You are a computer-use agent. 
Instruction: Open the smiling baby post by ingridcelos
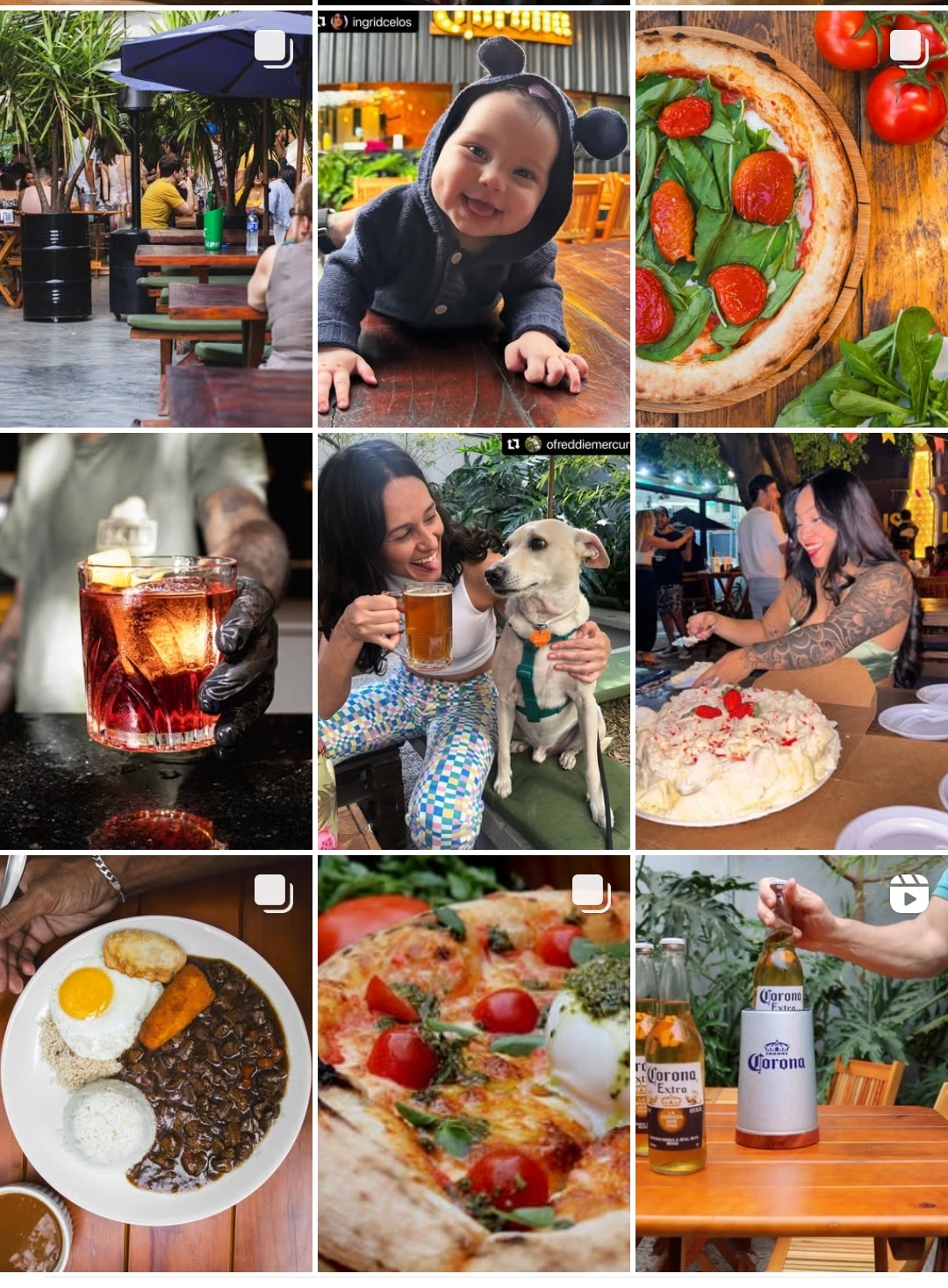(x=474, y=219)
